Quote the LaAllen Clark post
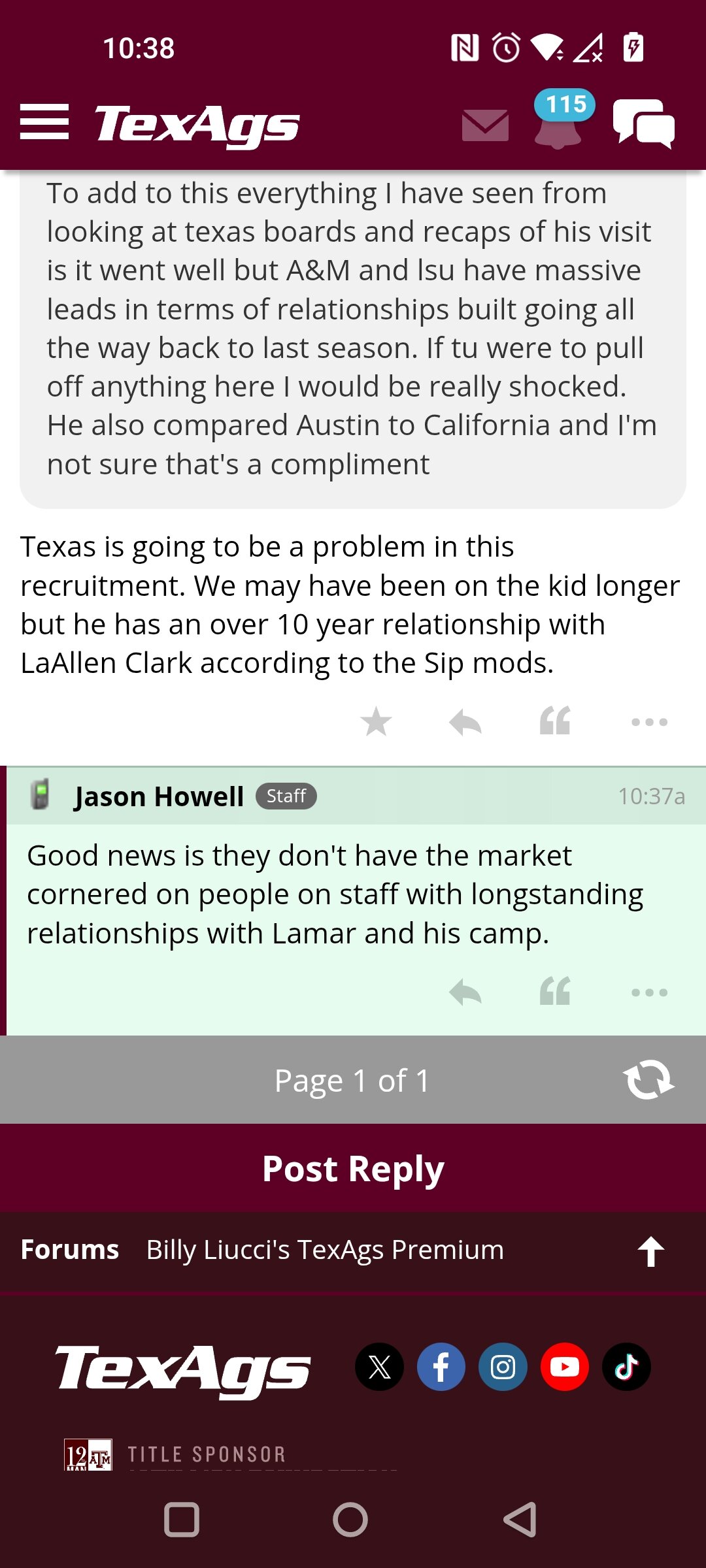This screenshot has height=1568, width=706. tap(555, 721)
